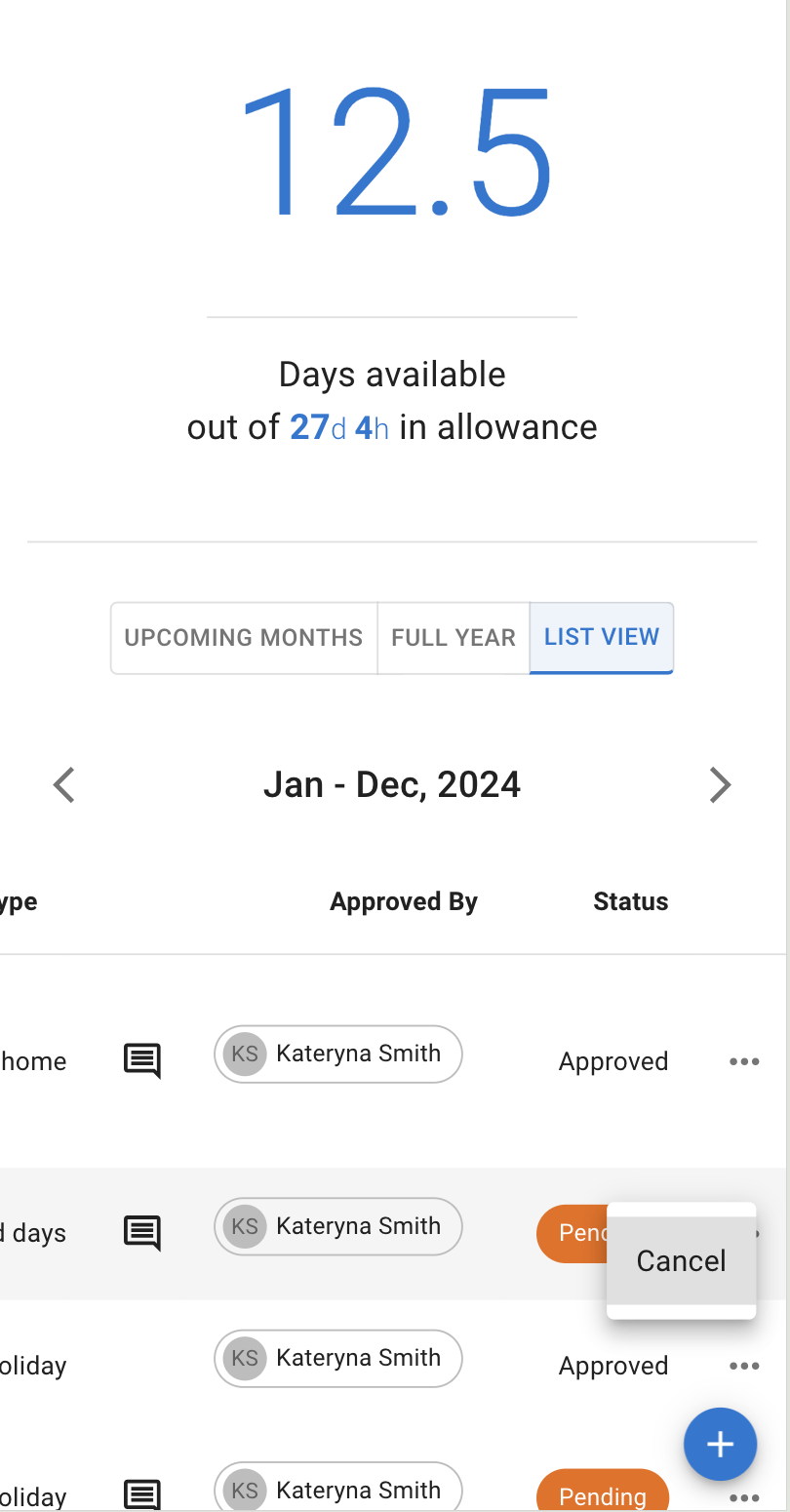Switch to Full Year view
Viewport: 790px width, 1512px height.
point(454,638)
